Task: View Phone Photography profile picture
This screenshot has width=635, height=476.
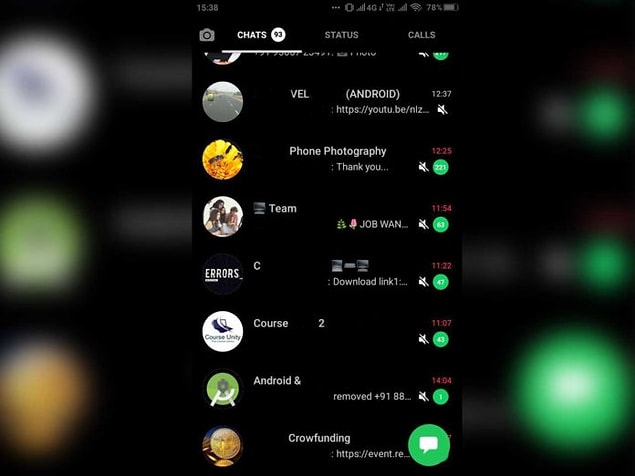Action: tap(222, 159)
